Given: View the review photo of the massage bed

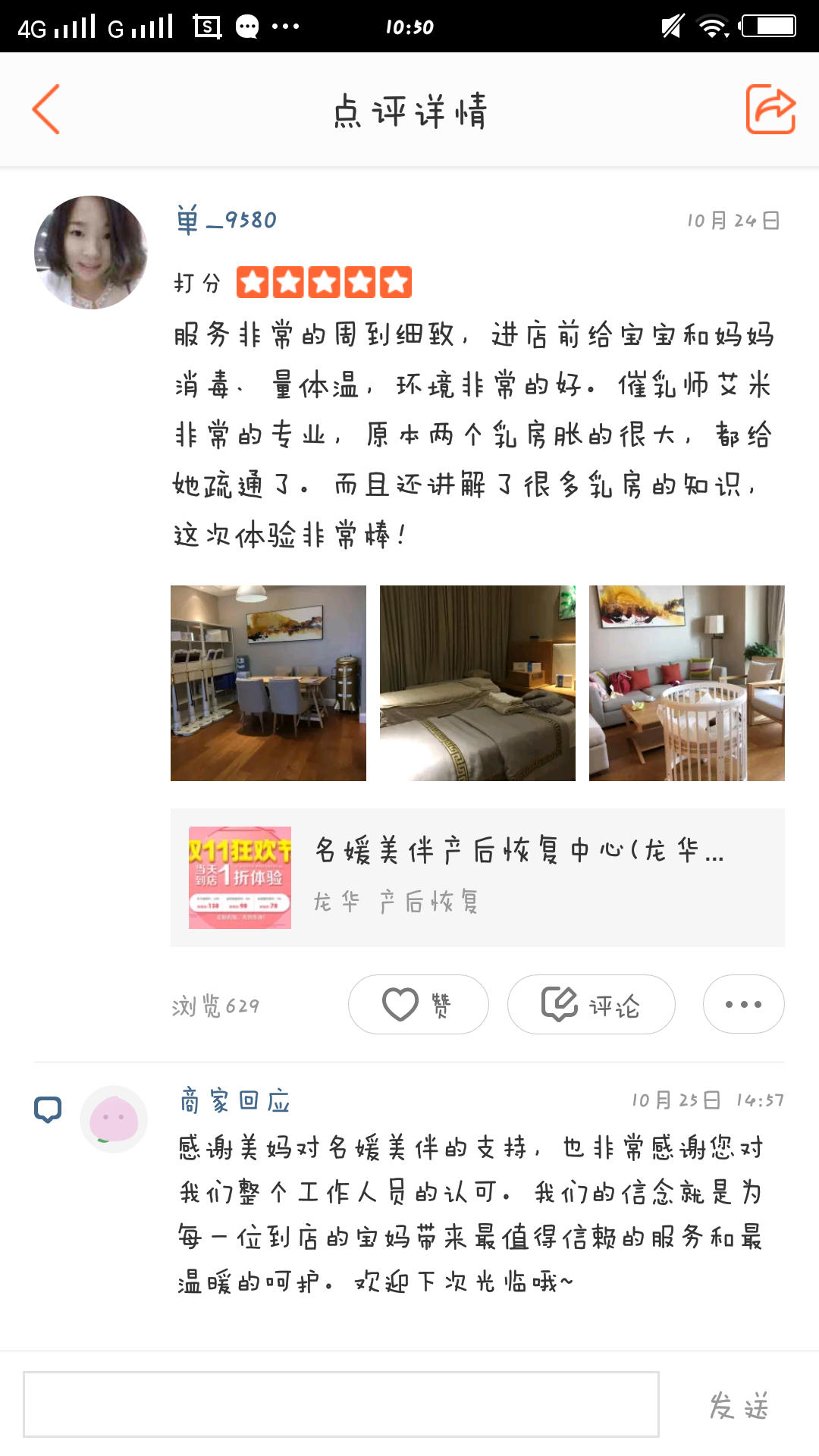Looking at the screenshot, I should click(x=478, y=683).
